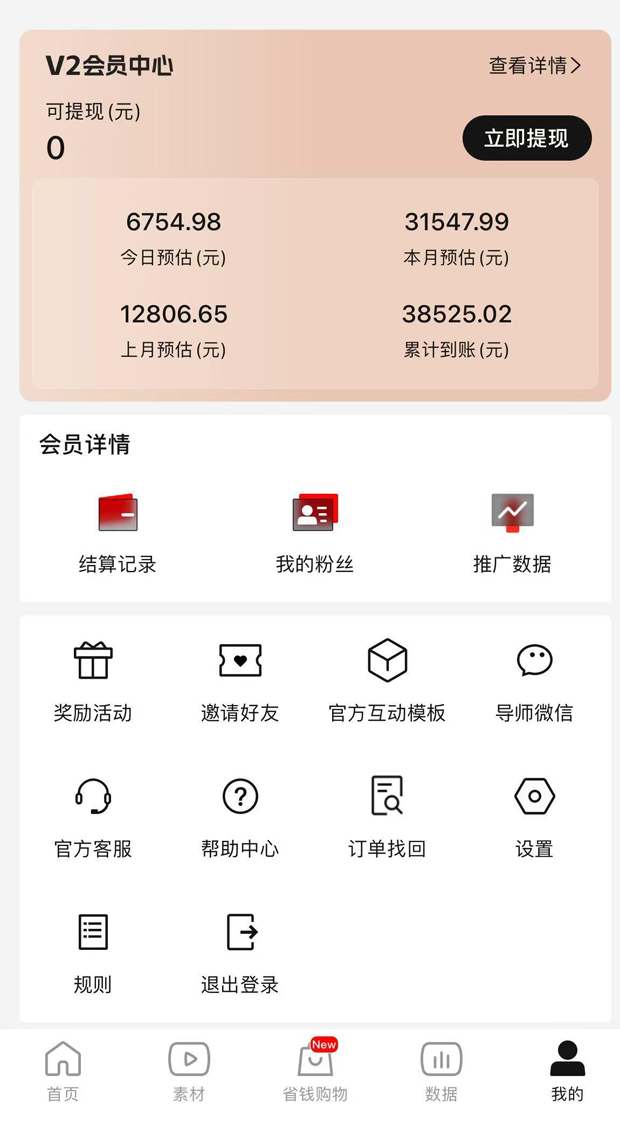Open 订单找回 order recovery
The image size is (620, 1138).
coord(387,817)
